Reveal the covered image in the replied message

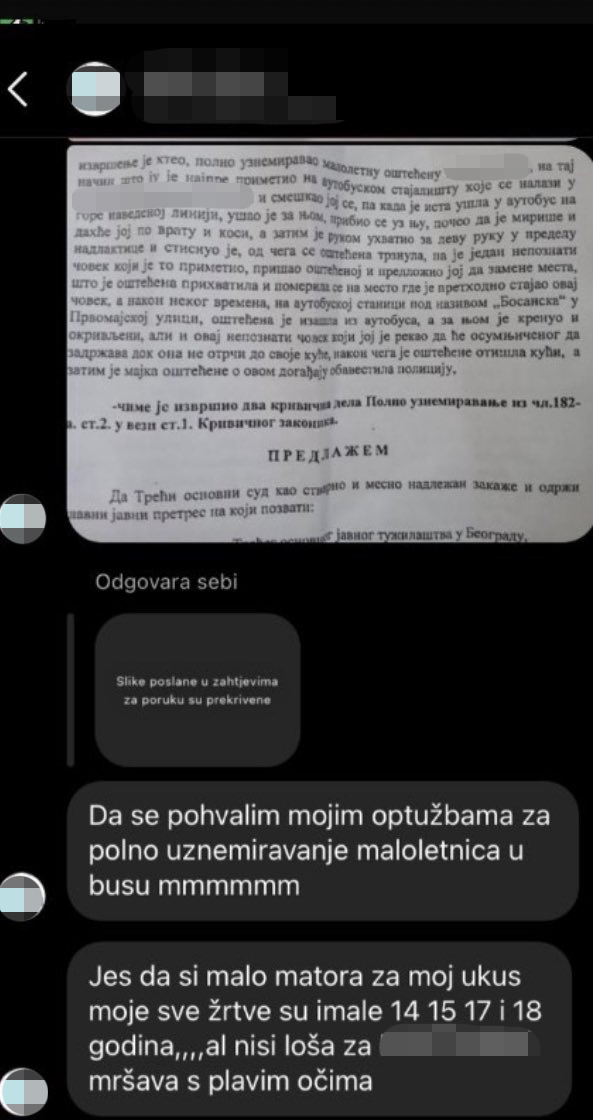coord(197,690)
